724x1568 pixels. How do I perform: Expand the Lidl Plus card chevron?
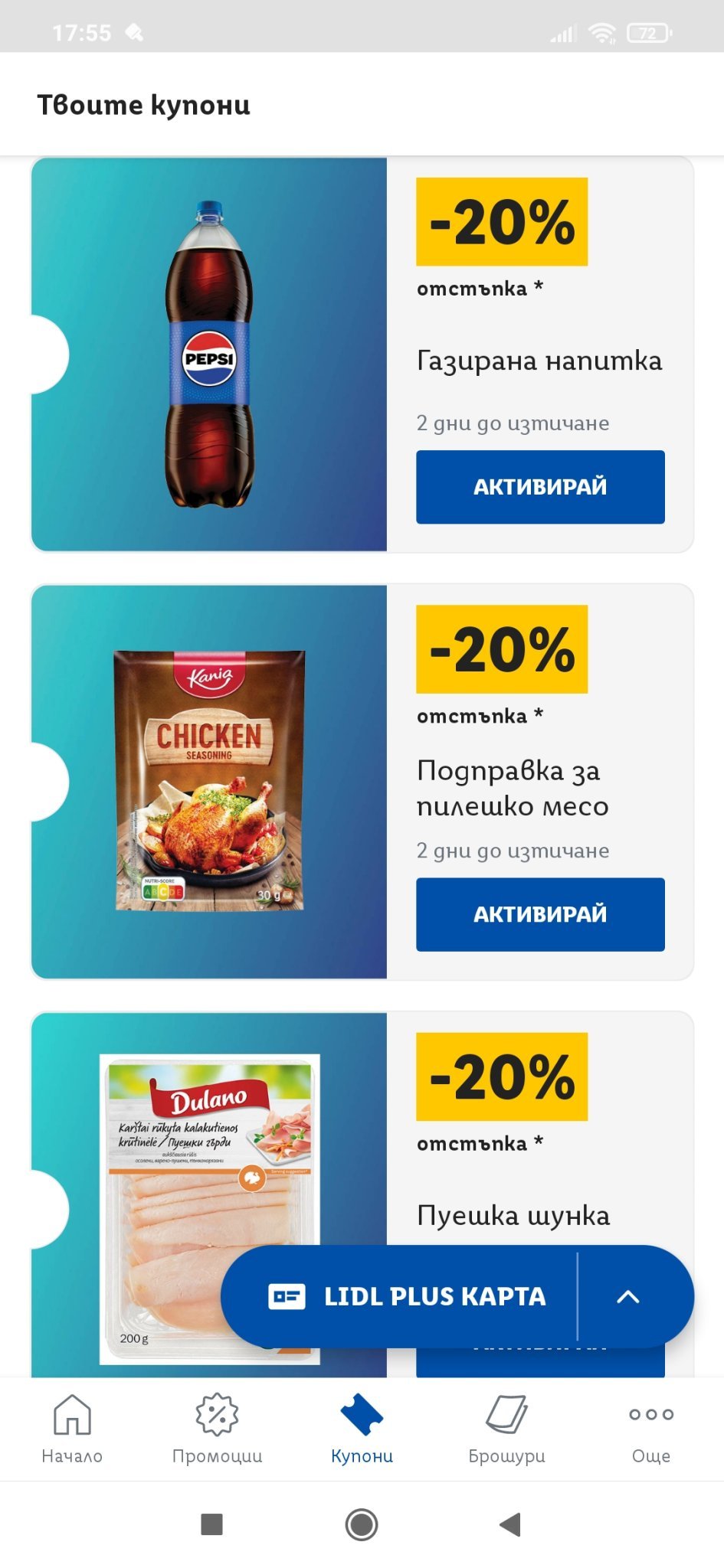pyautogui.click(x=628, y=1296)
